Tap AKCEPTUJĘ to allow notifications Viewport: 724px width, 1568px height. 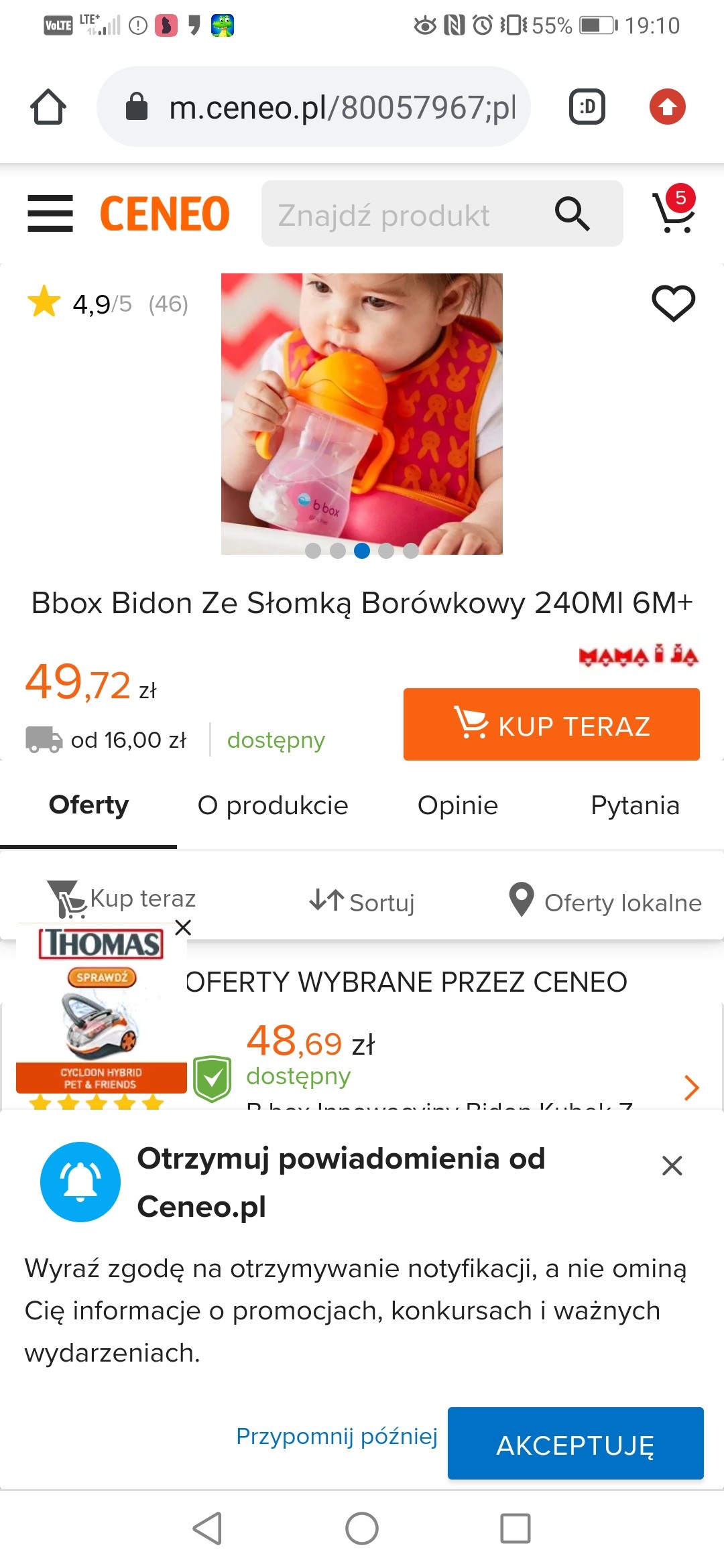click(575, 1445)
